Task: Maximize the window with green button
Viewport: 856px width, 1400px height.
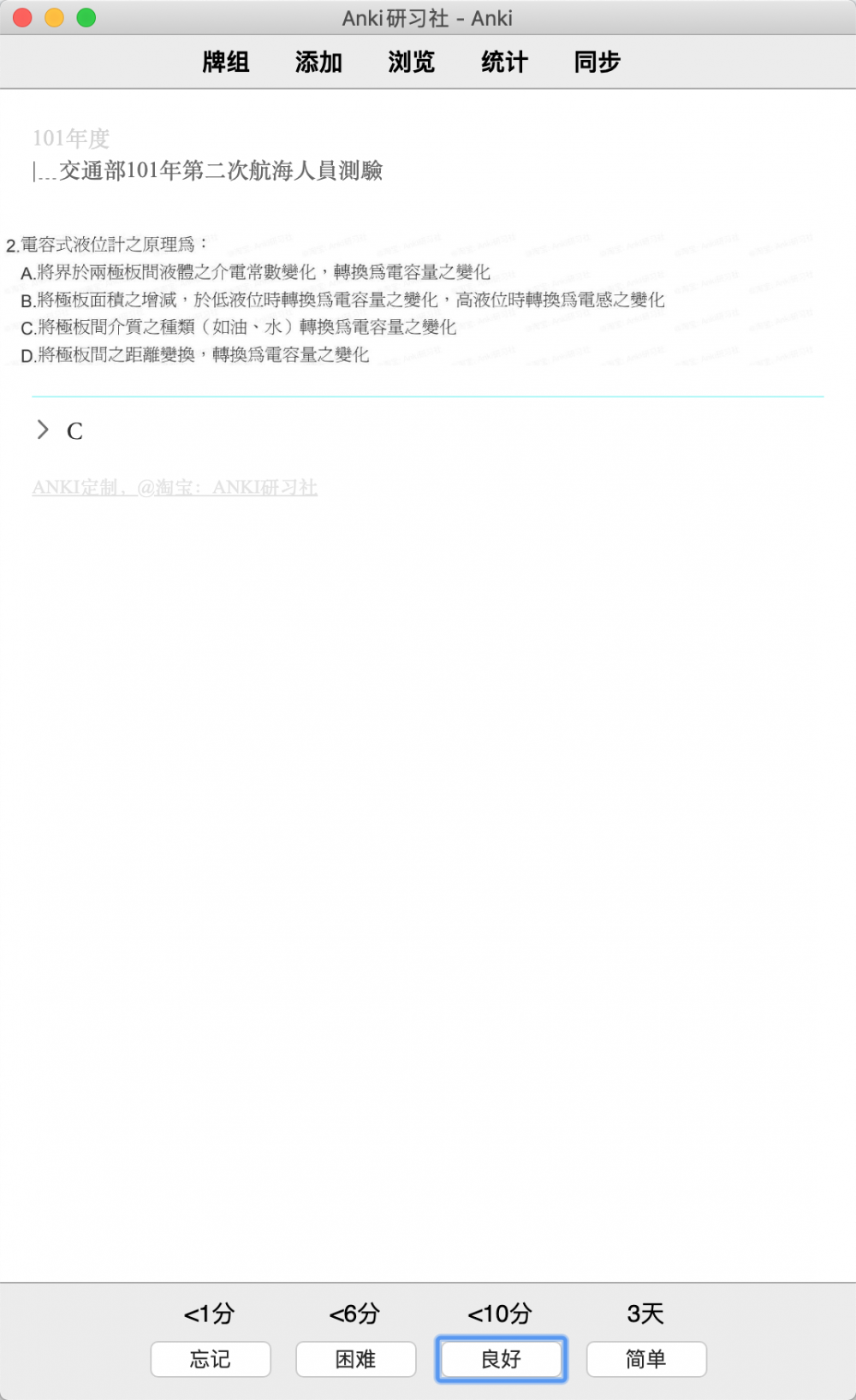Action: coord(86,18)
